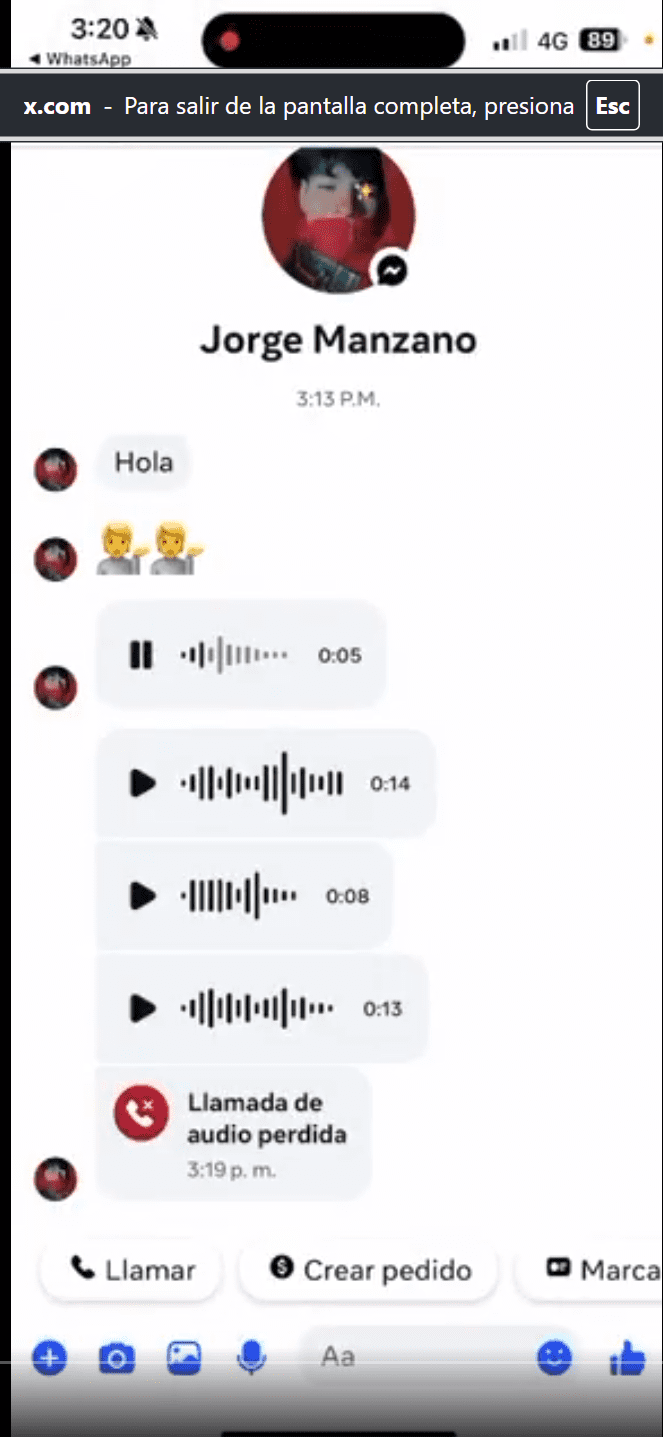Open Jorge Manzano's profile picture
The width and height of the screenshot is (663, 1437).
(338, 219)
